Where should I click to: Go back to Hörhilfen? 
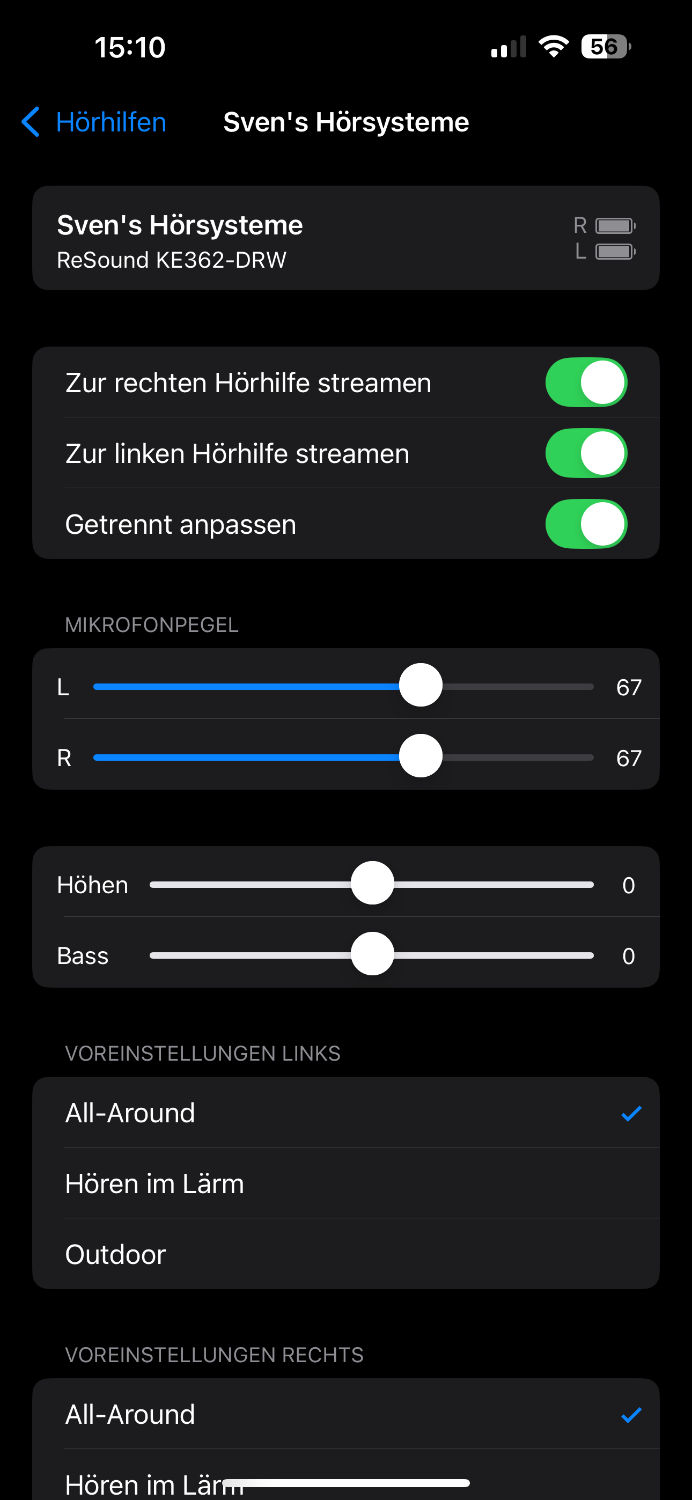(x=93, y=122)
